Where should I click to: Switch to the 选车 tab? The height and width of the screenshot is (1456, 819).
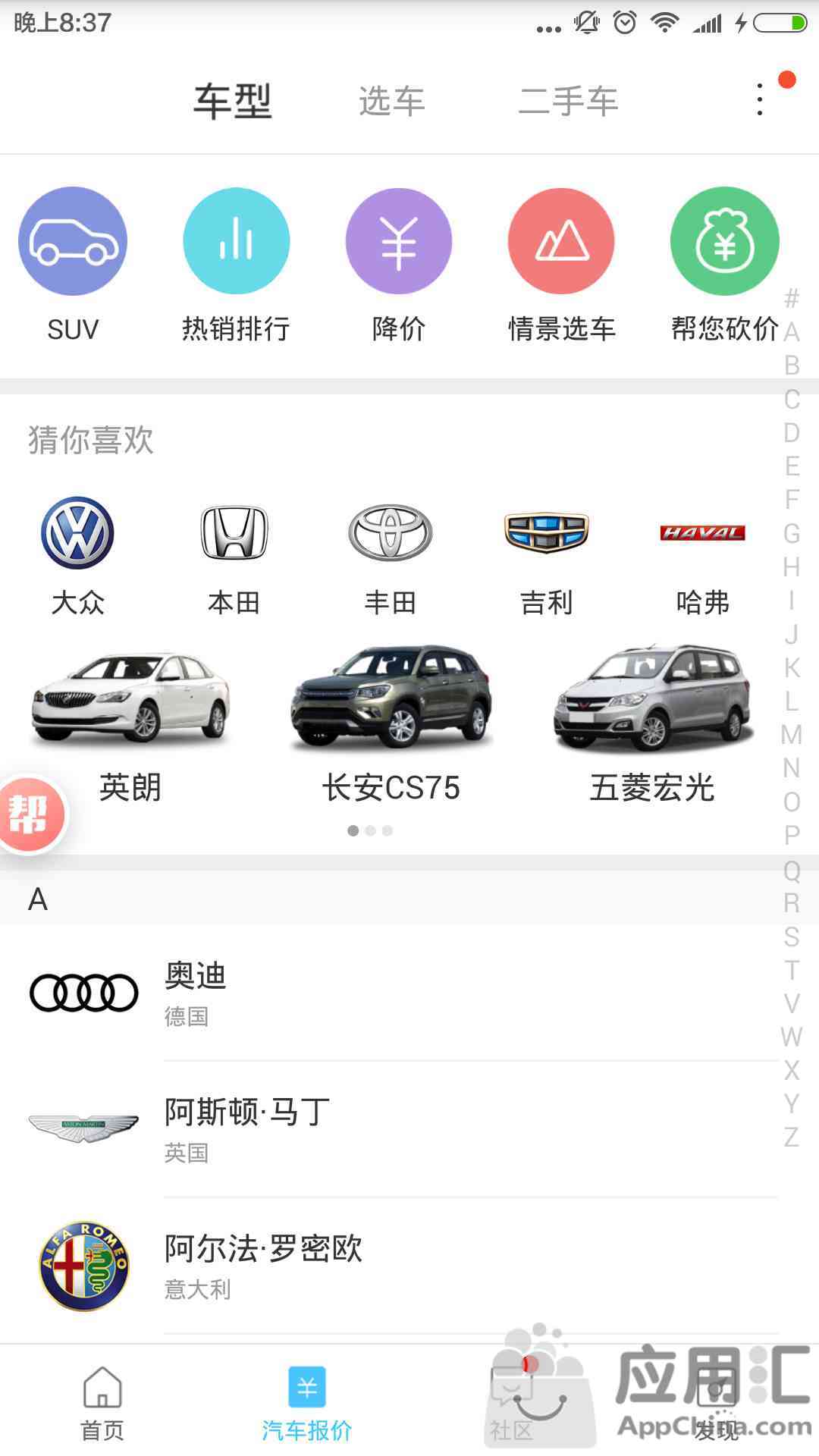(x=391, y=101)
